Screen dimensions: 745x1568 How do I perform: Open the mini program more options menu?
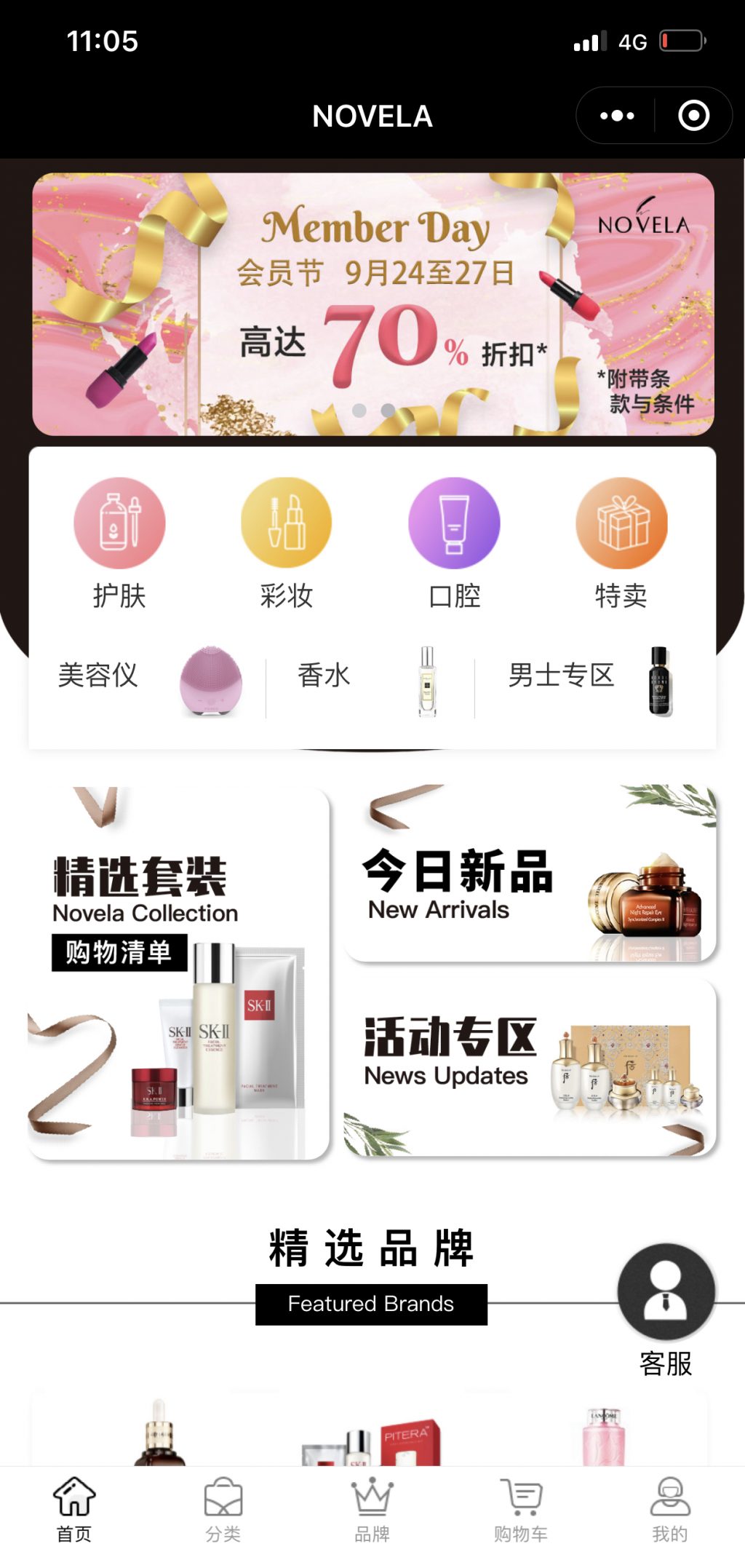click(x=617, y=116)
